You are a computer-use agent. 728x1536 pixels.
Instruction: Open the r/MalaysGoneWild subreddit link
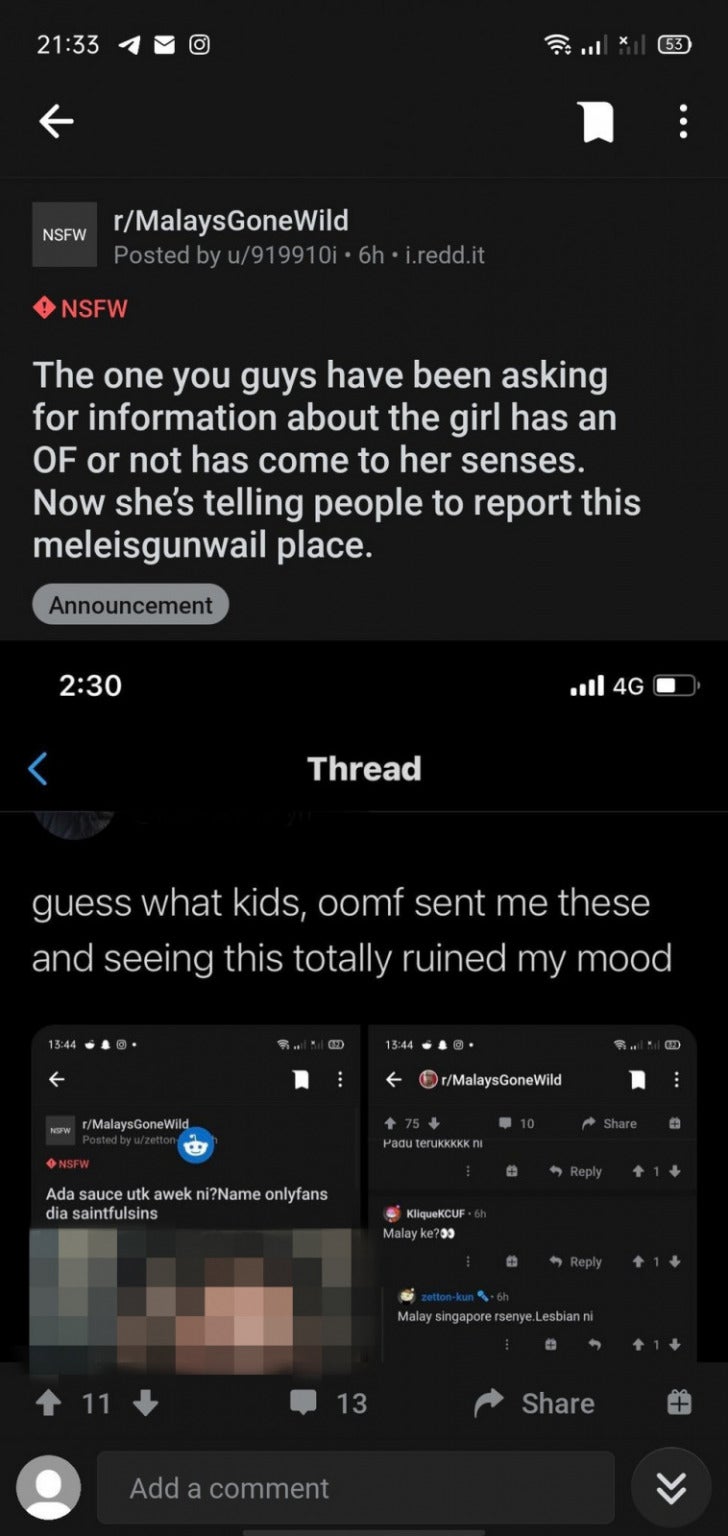[x=229, y=221]
